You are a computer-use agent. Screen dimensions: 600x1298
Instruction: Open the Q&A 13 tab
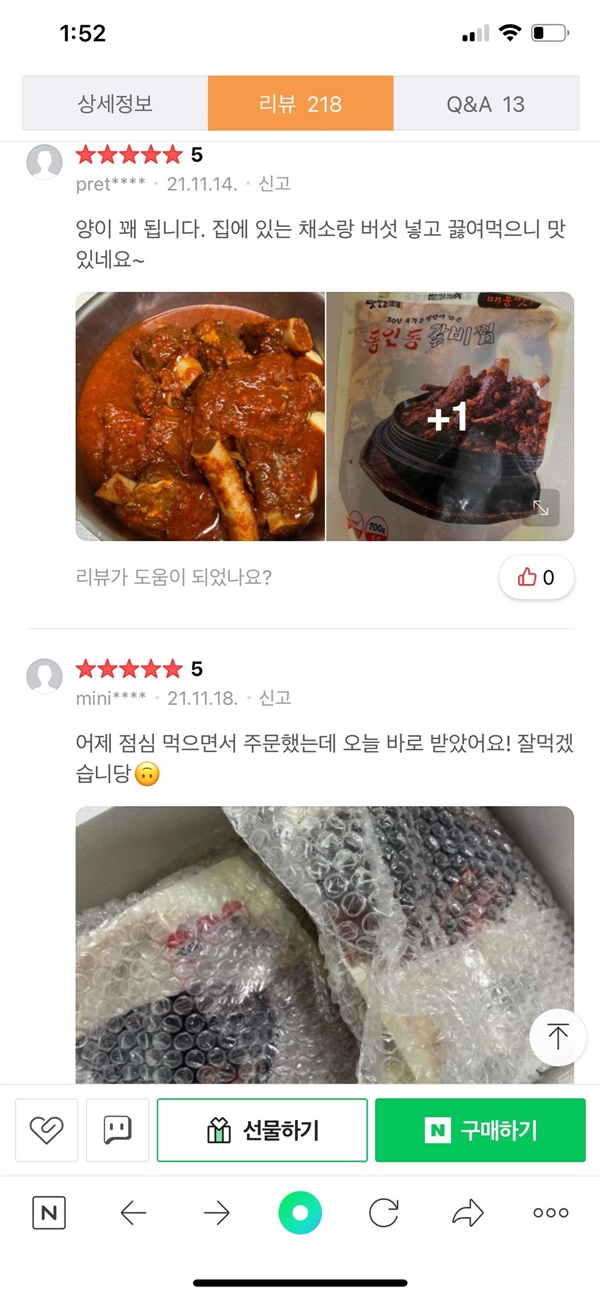point(486,104)
